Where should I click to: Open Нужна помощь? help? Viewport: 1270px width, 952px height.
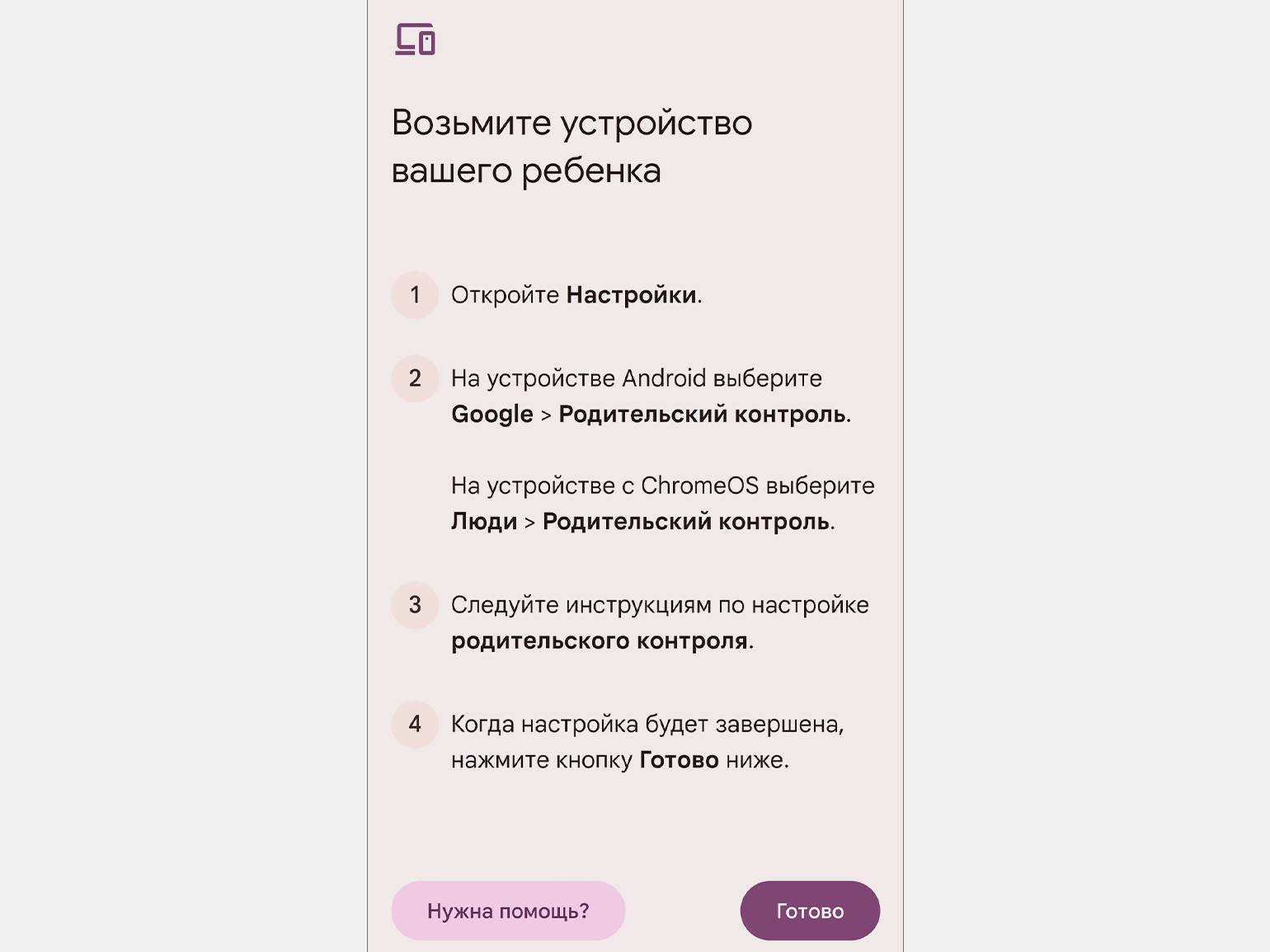[508, 911]
